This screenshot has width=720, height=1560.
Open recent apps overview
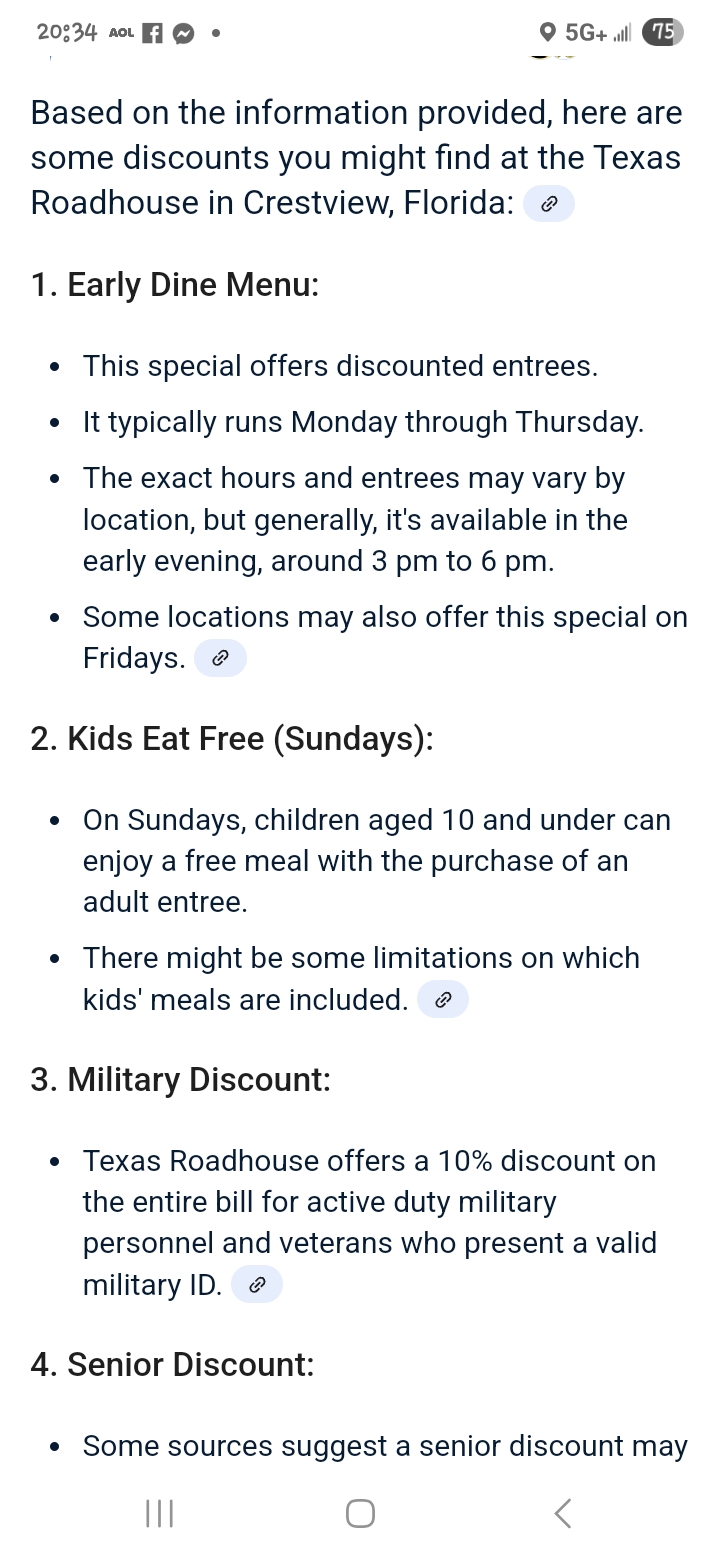point(160,1513)
